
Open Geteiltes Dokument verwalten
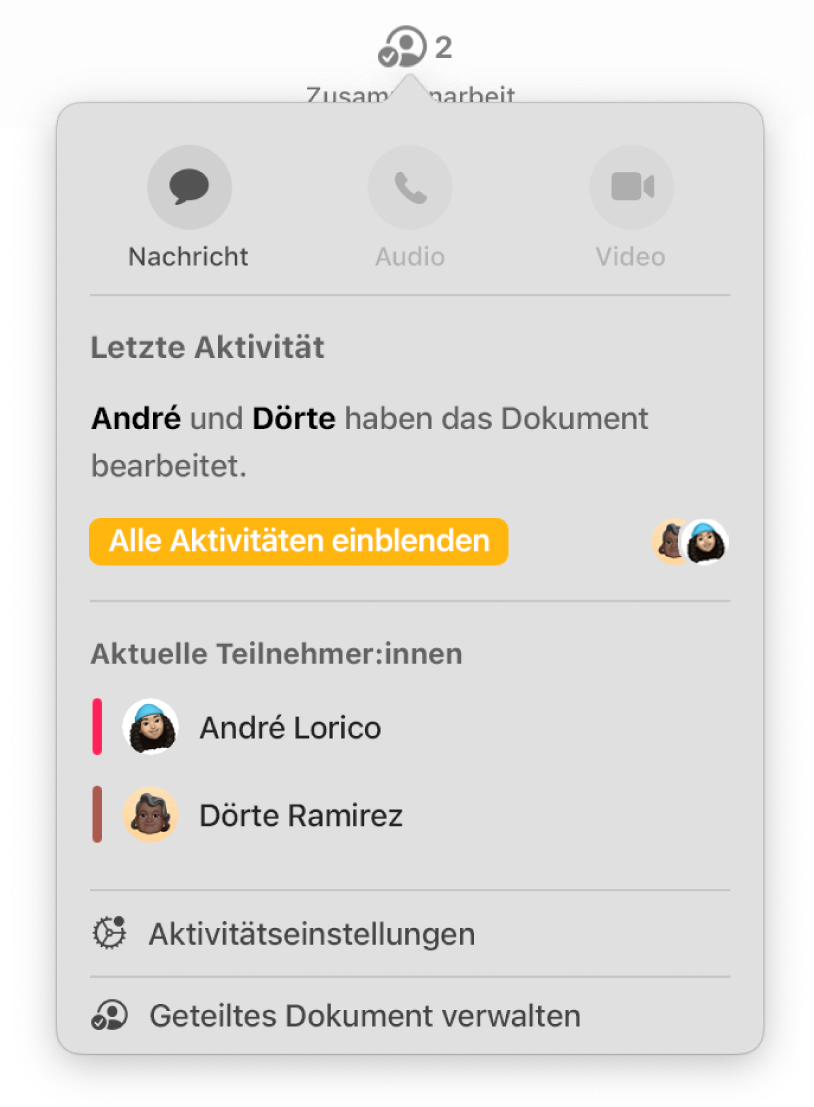(364, 1016)
